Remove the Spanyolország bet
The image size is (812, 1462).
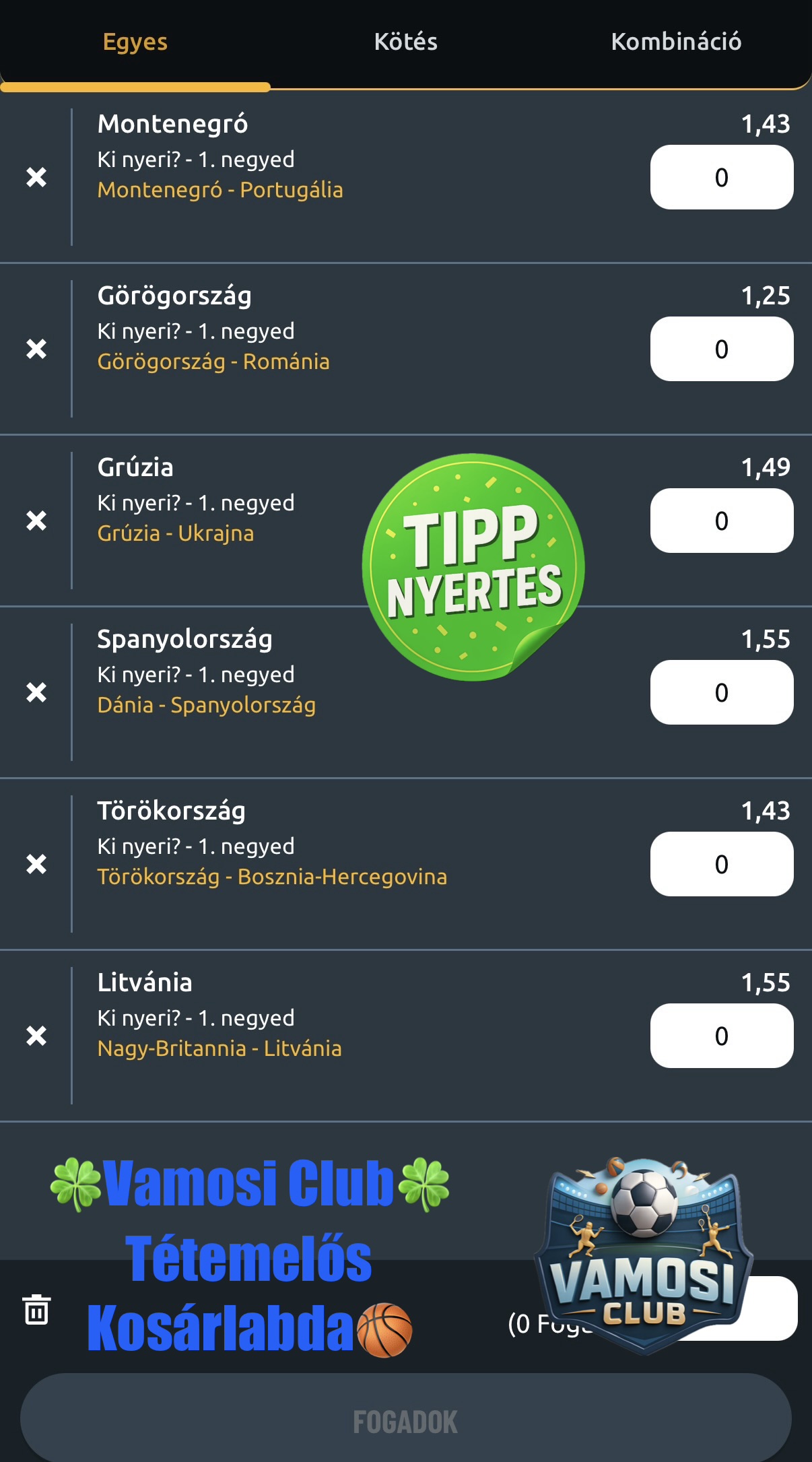click(x=36, y=692)
